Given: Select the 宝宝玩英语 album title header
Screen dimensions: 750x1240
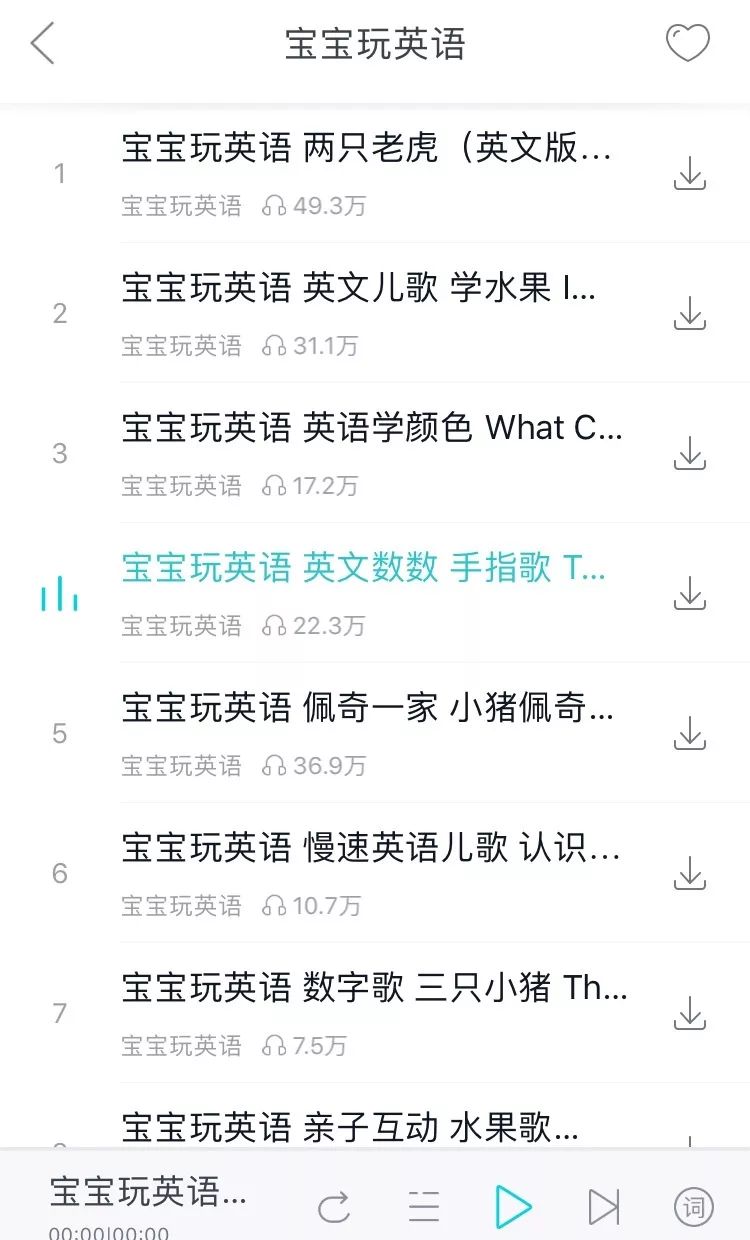Looking at the screenshot, I should [x=375, y=44].
